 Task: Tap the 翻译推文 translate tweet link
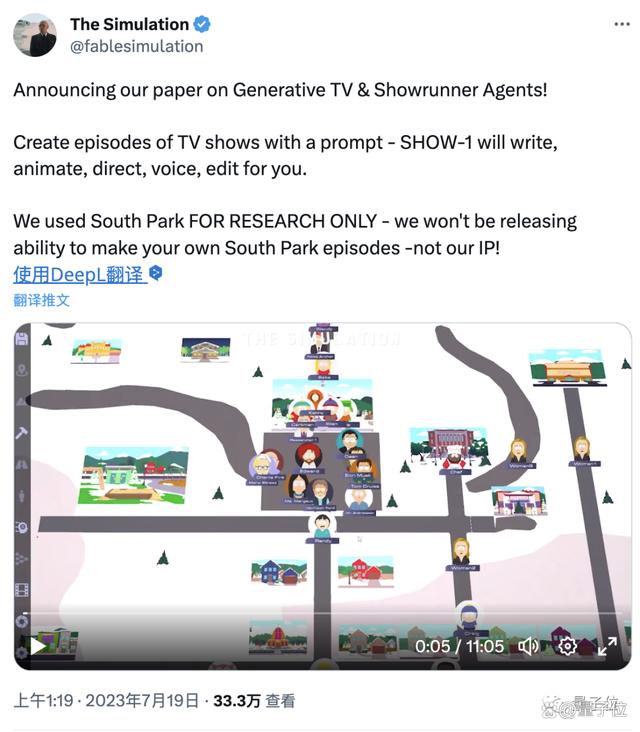pos(42,300)
